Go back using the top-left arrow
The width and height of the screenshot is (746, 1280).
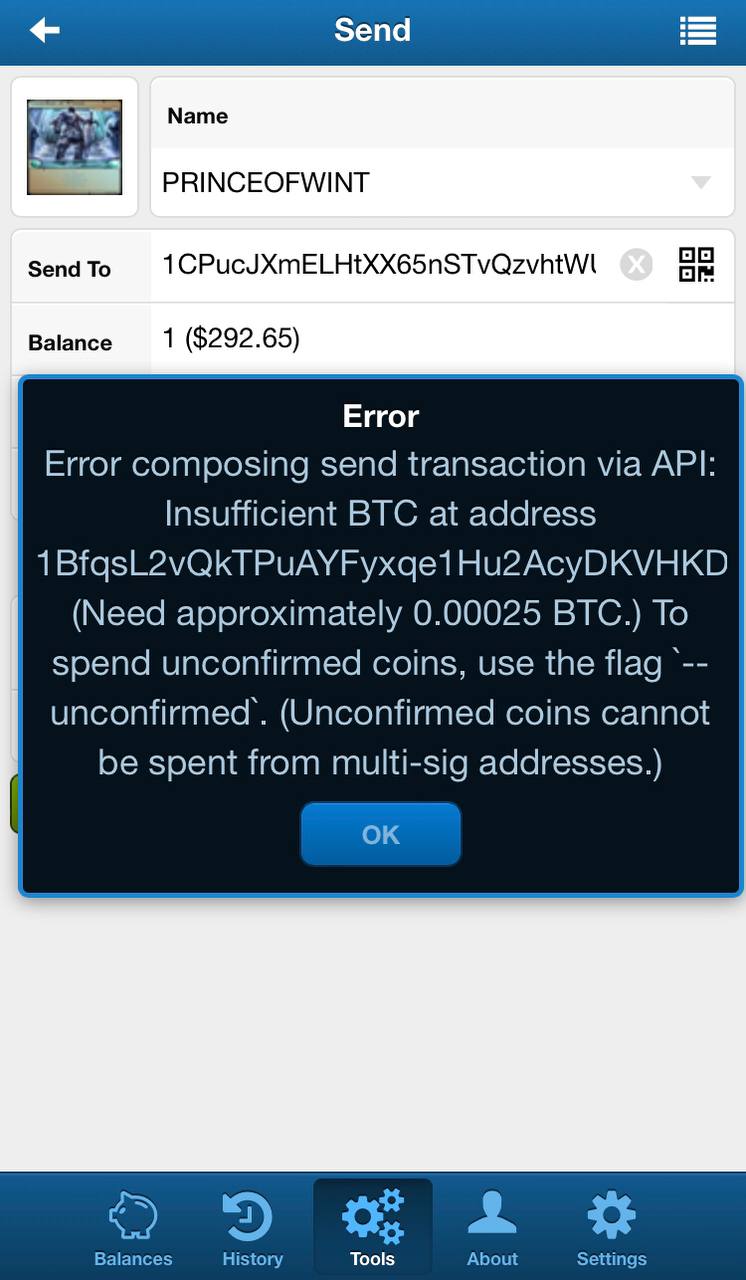(45, 31)
